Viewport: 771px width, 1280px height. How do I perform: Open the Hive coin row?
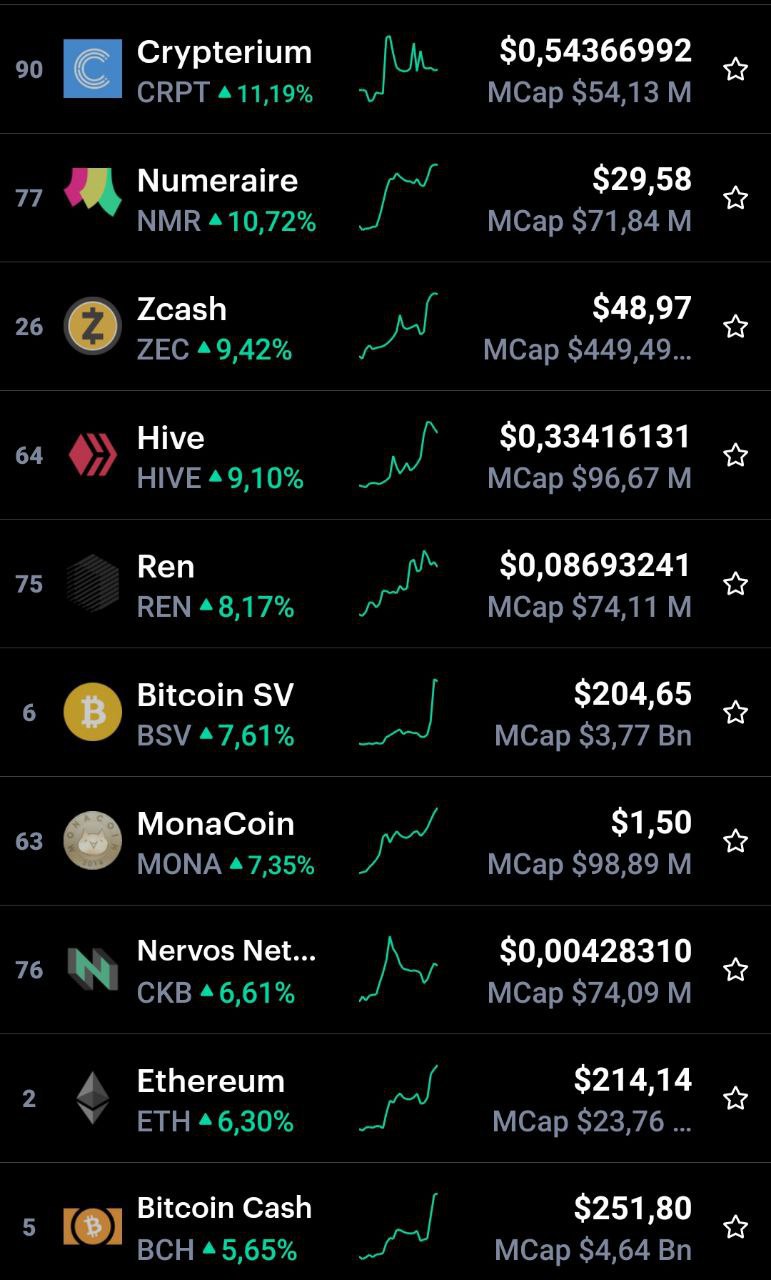coord(385,455)
